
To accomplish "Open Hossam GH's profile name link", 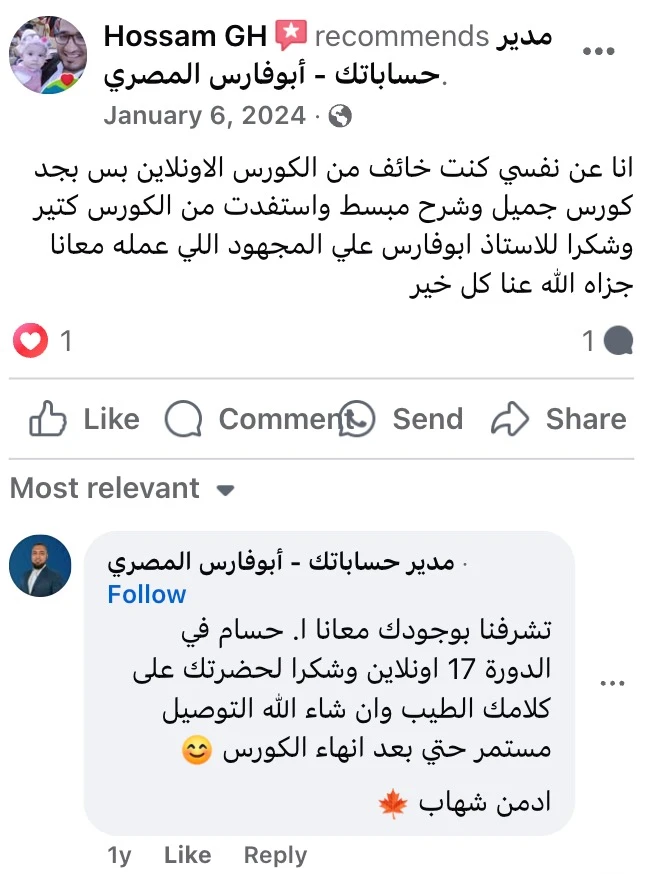I will (185, 38).
